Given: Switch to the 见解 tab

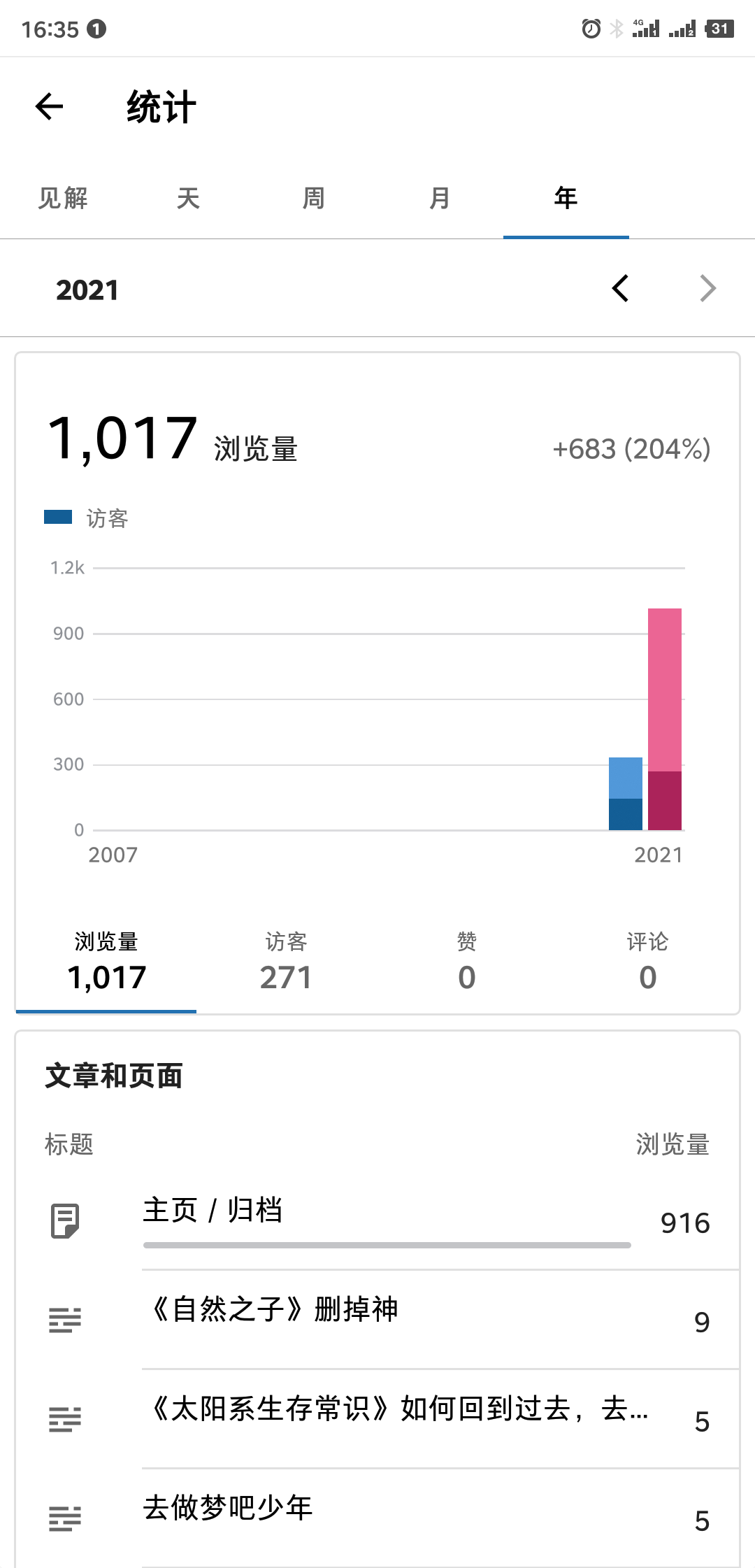Looking at the screenshot, I should (63, 199).
